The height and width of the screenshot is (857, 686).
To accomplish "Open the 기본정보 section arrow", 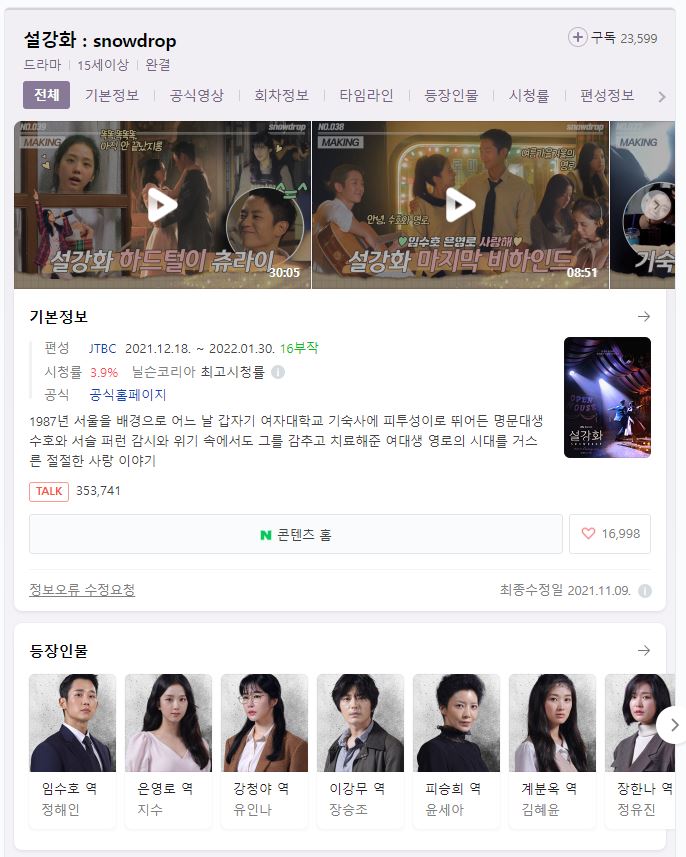I will tap(644, 316).
